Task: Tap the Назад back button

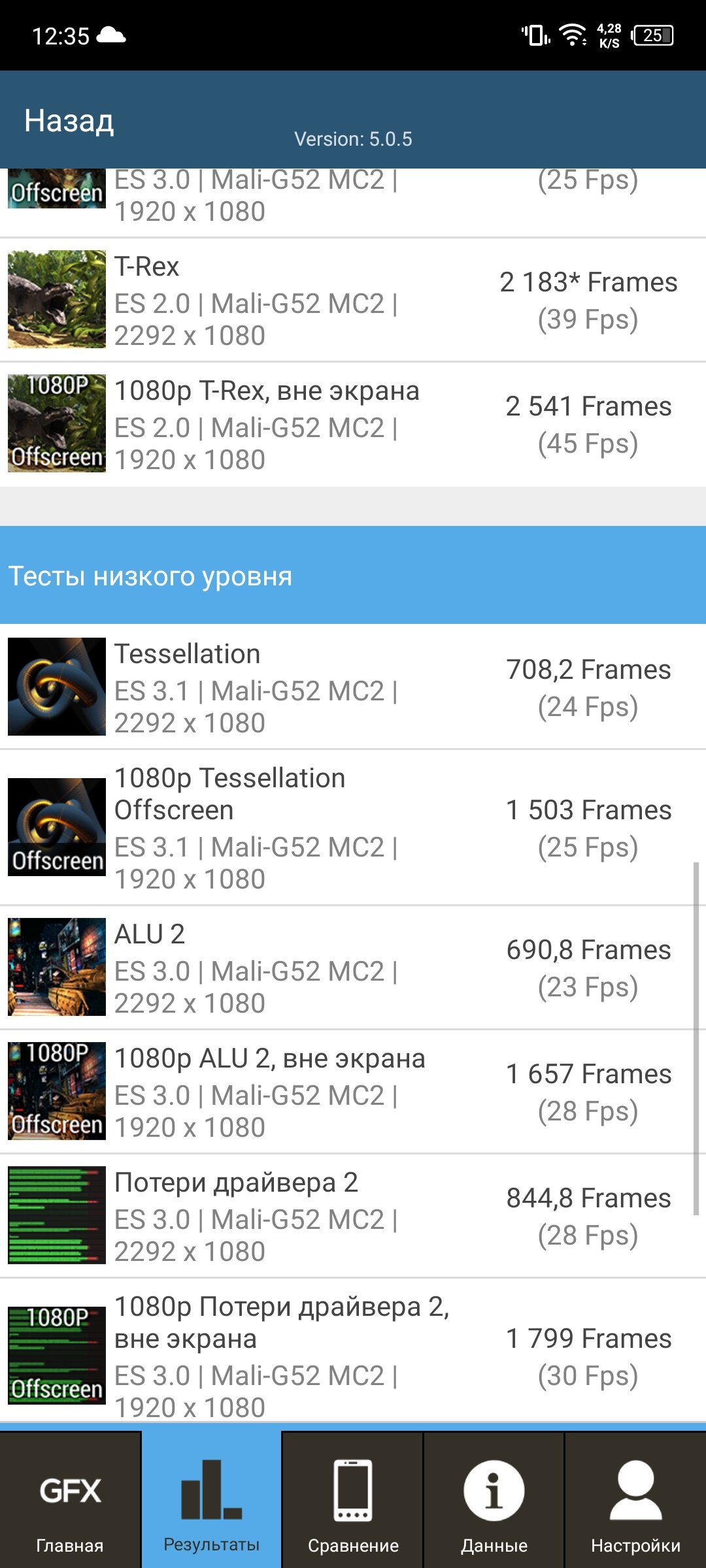Action: (69, 121)
